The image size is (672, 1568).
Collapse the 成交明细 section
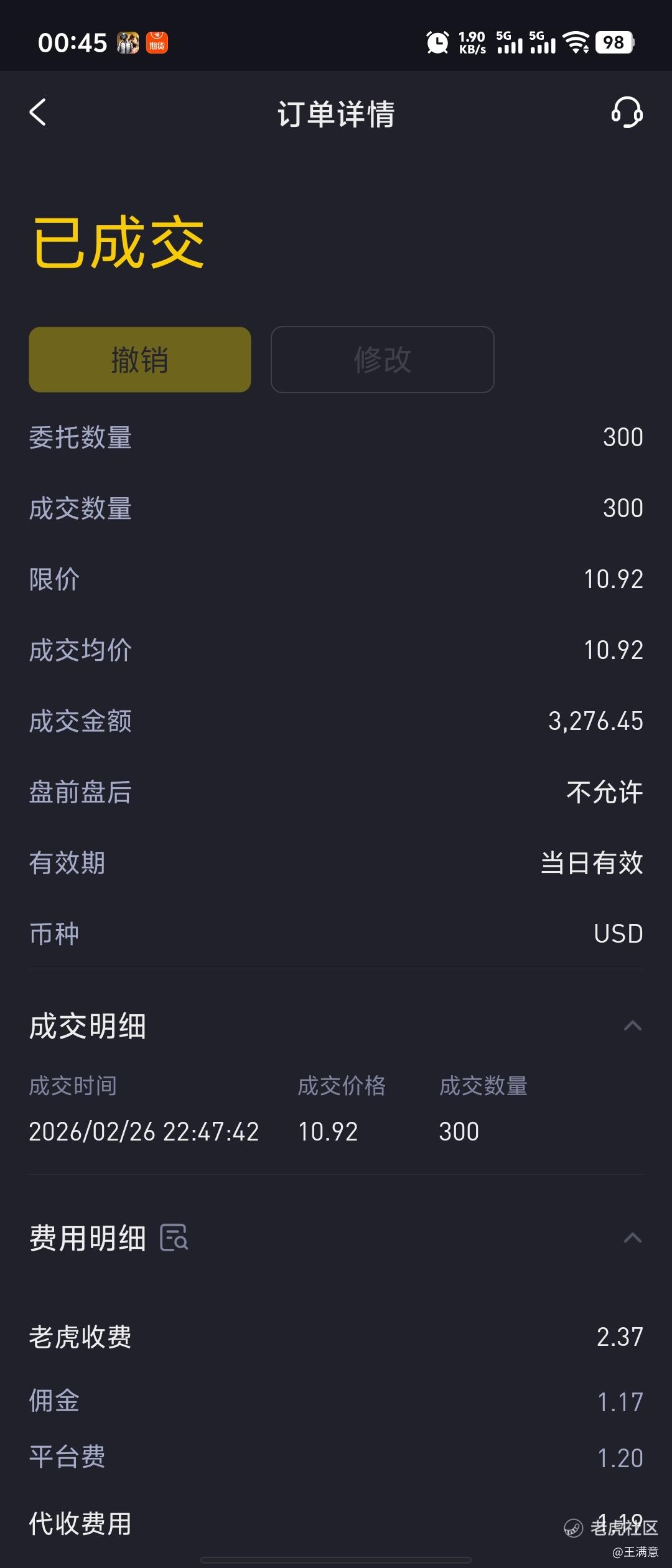pyautogui.click(x=632, y=1026)
